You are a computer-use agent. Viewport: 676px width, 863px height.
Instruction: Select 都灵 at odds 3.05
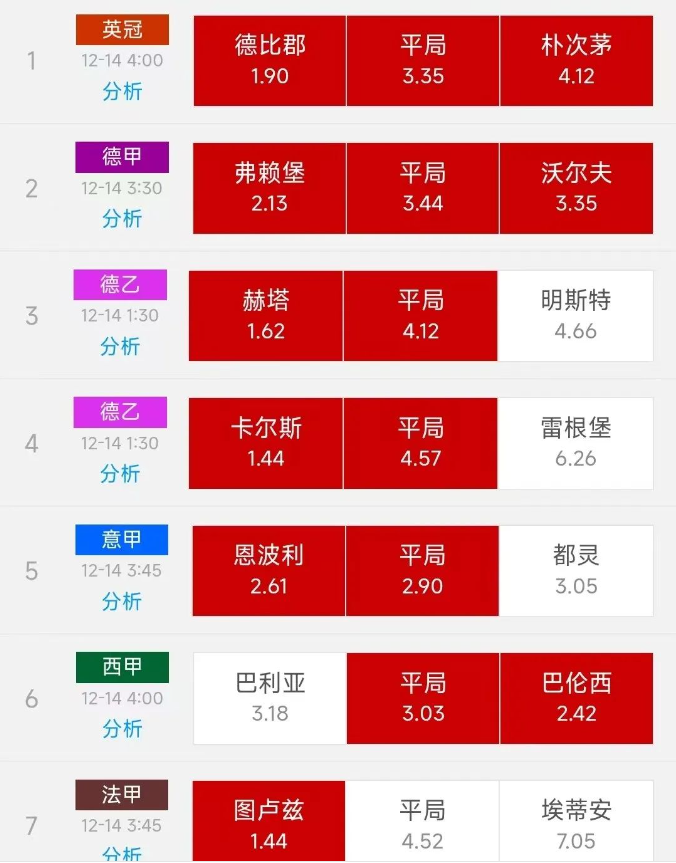point(576,570)
